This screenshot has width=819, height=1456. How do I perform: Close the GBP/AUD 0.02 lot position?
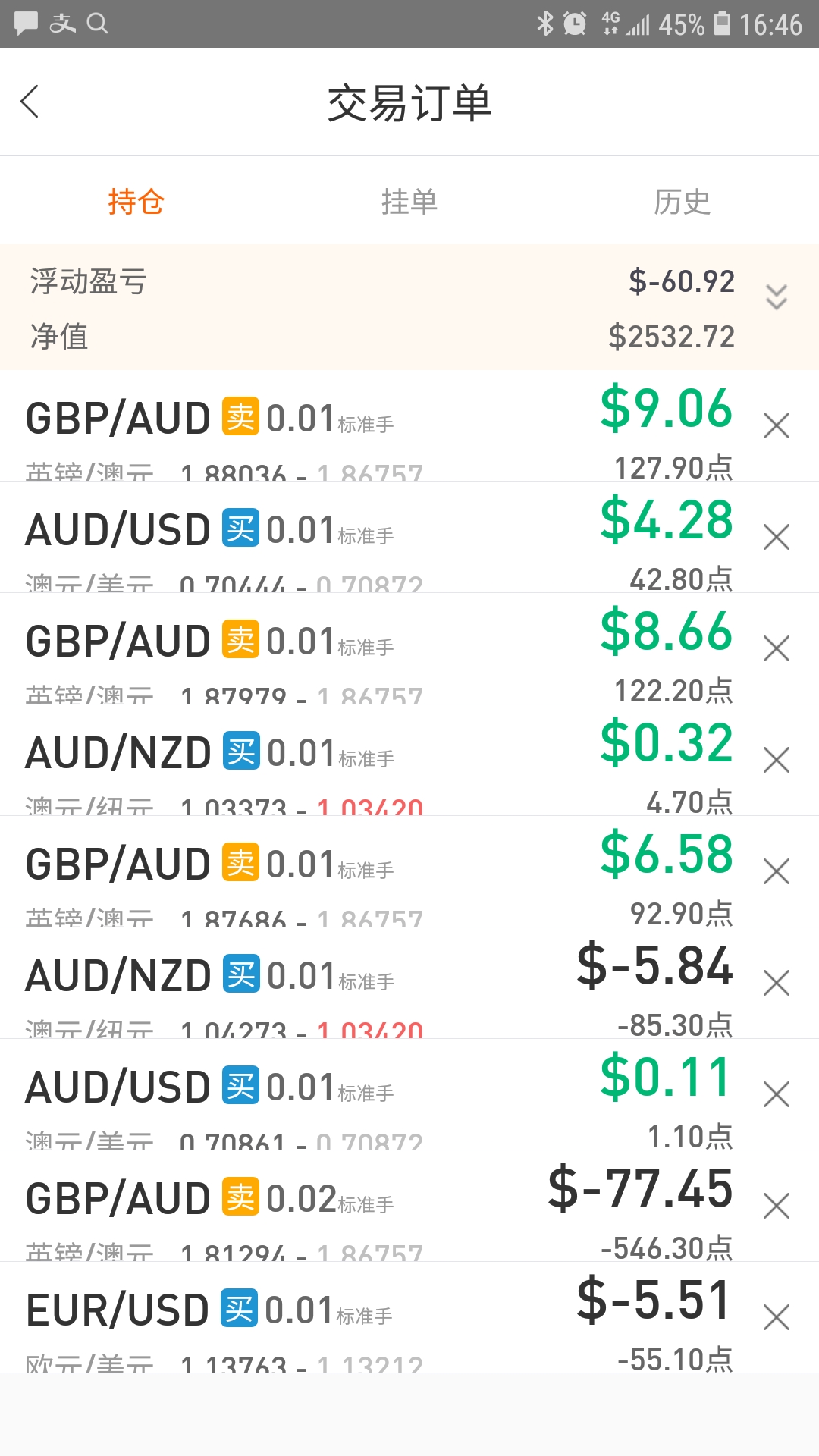pos(777,1206)
